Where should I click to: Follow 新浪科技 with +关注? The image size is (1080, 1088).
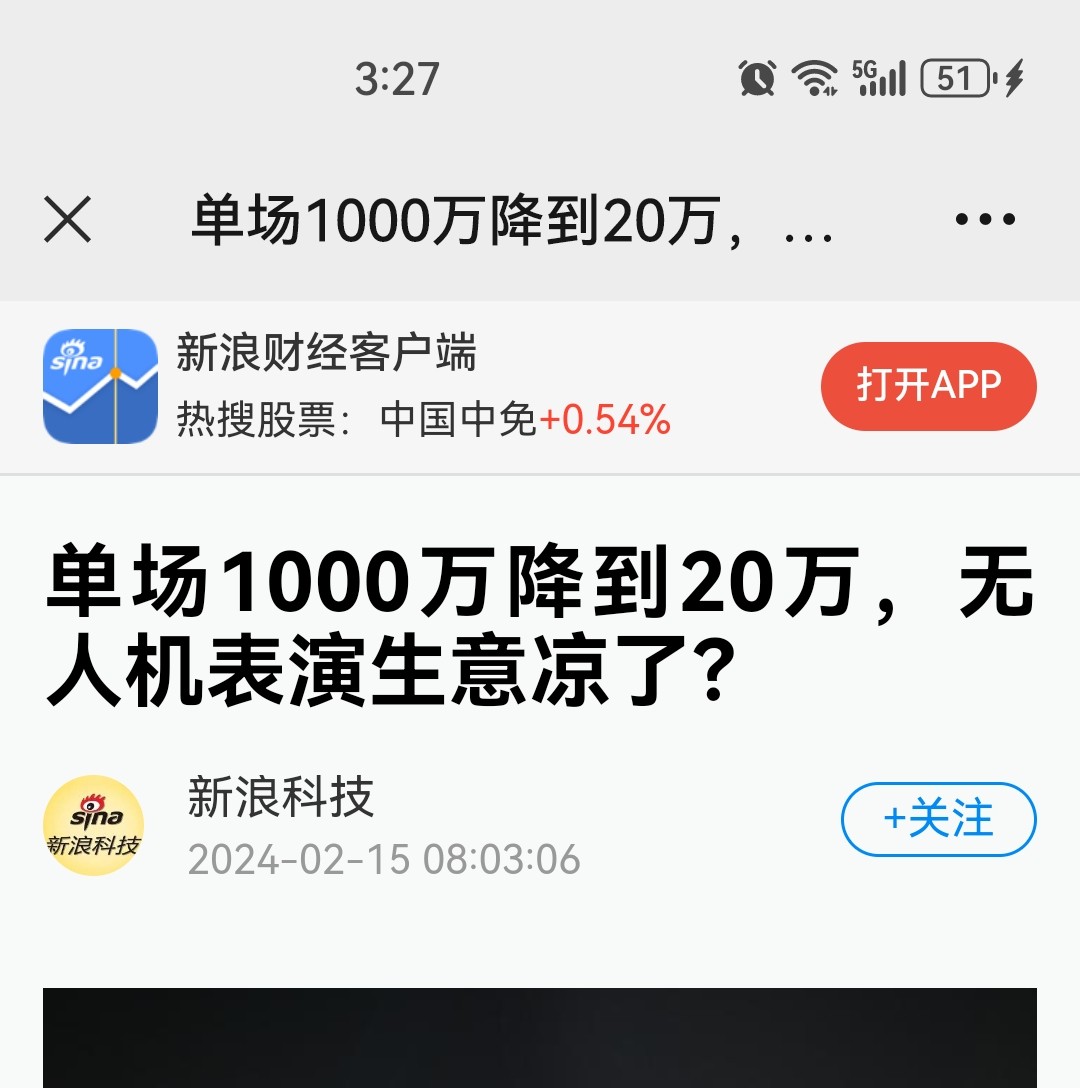[x=938, y=820]
